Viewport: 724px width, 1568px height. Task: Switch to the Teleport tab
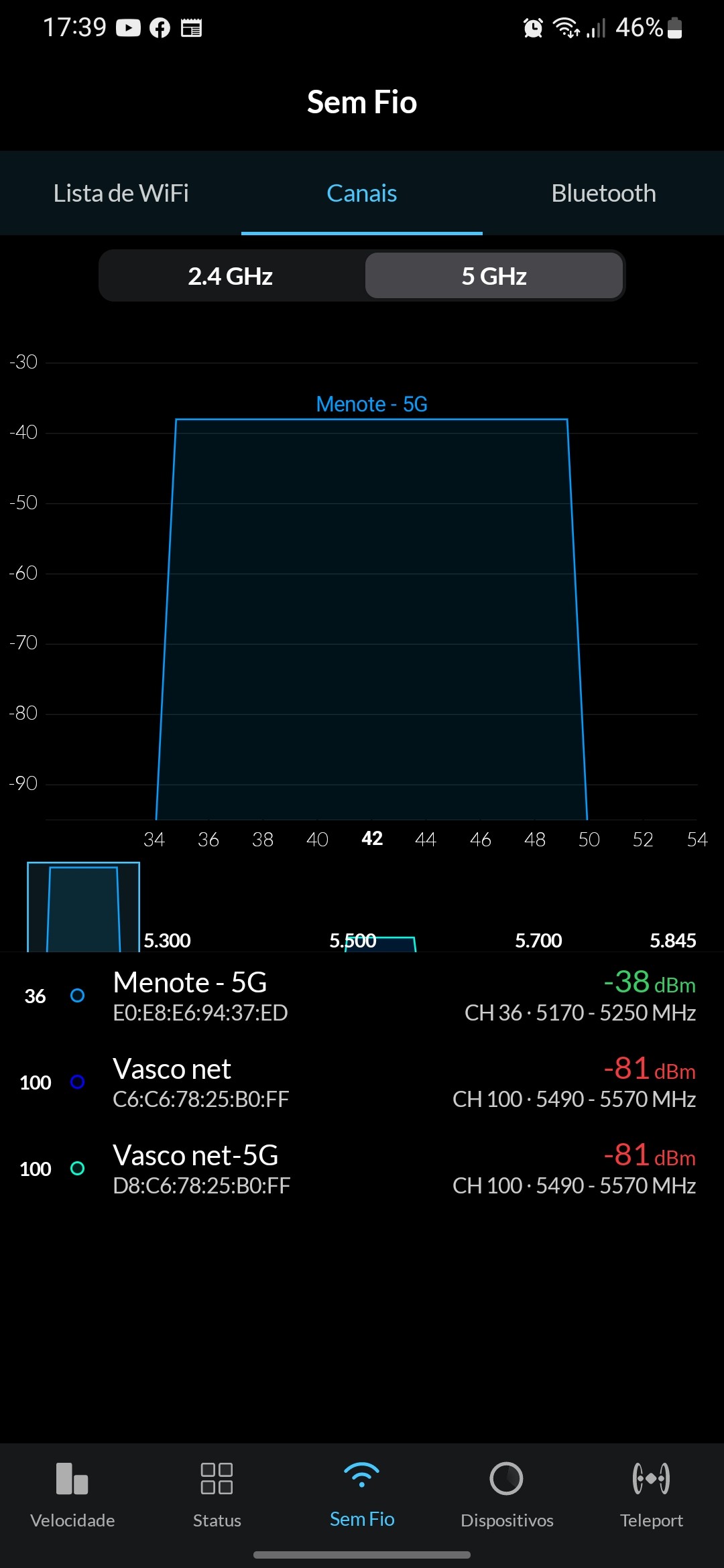tap(651, 1494)
